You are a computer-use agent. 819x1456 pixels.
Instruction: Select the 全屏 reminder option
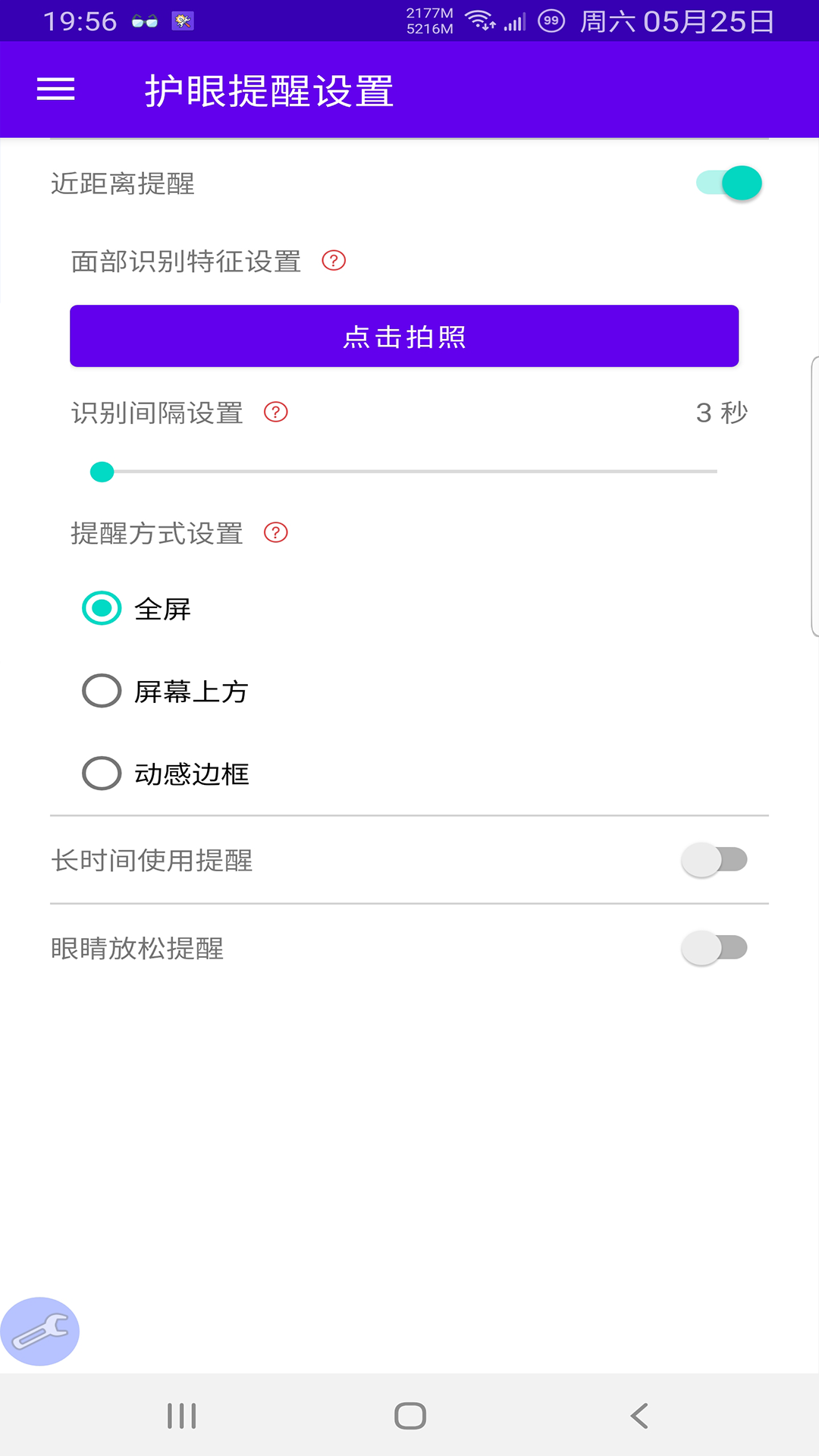point(102,608)
